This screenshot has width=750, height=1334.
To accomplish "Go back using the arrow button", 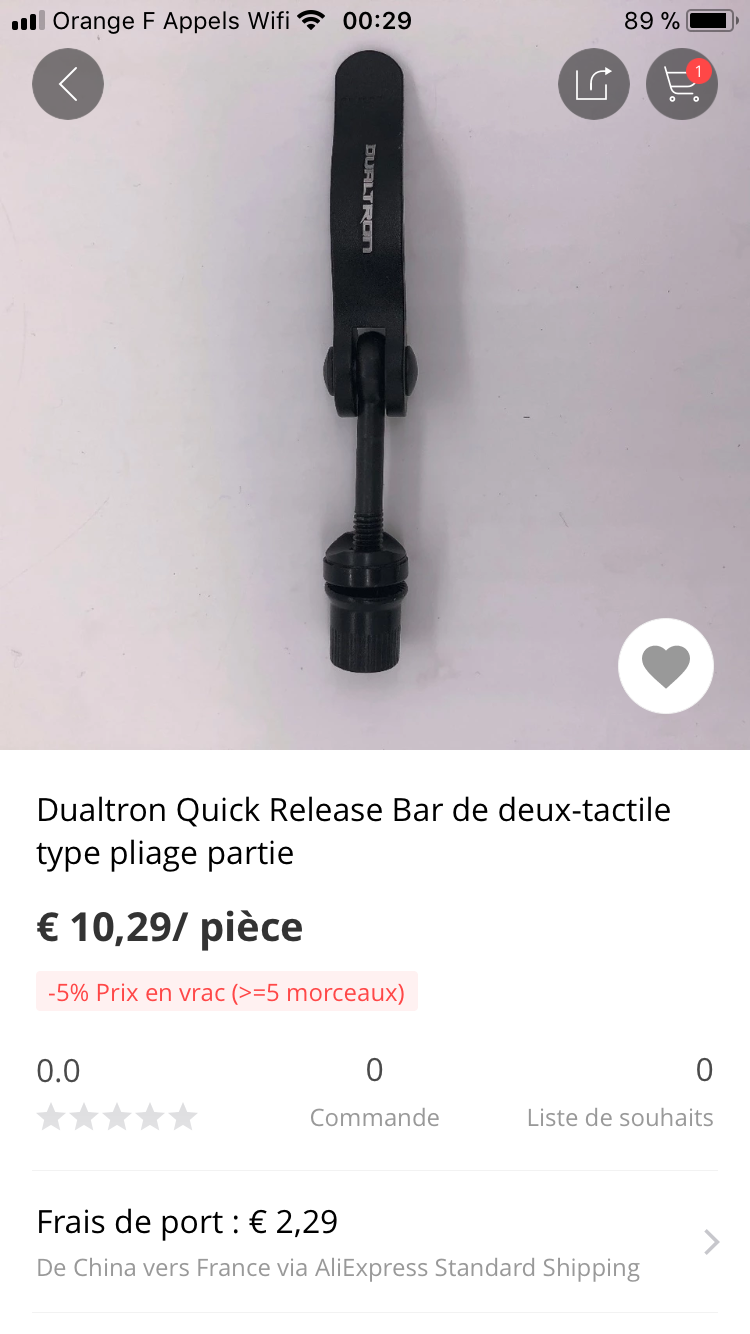I will [68, 84].
